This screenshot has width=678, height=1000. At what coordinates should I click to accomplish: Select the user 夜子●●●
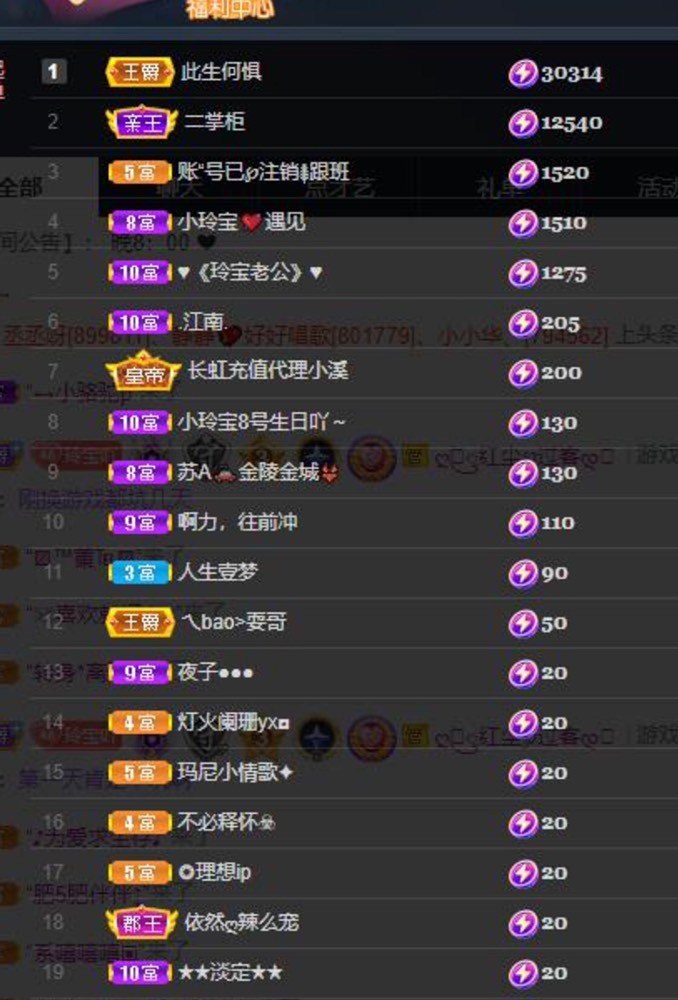215,672
